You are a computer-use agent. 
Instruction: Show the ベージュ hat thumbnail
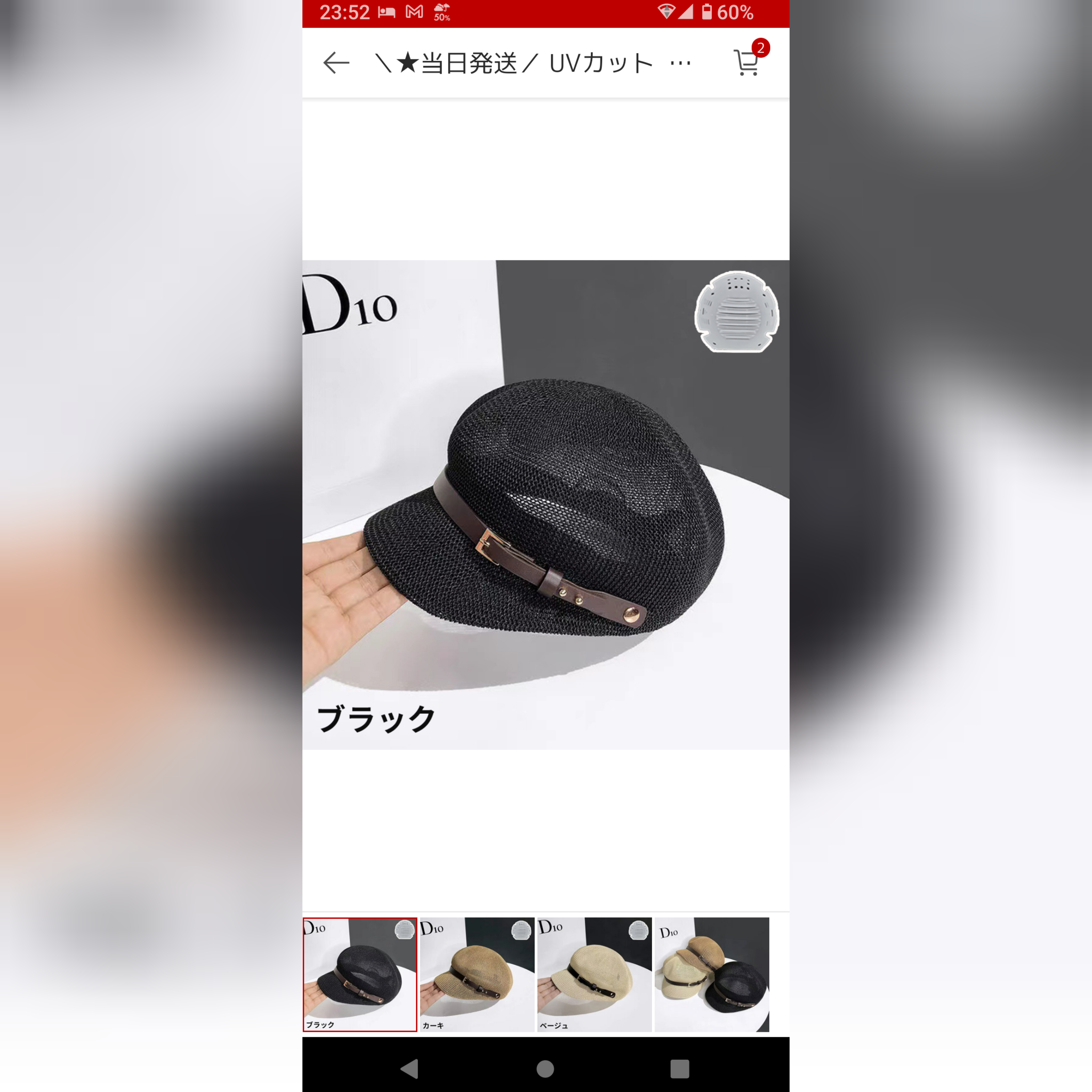594,974
